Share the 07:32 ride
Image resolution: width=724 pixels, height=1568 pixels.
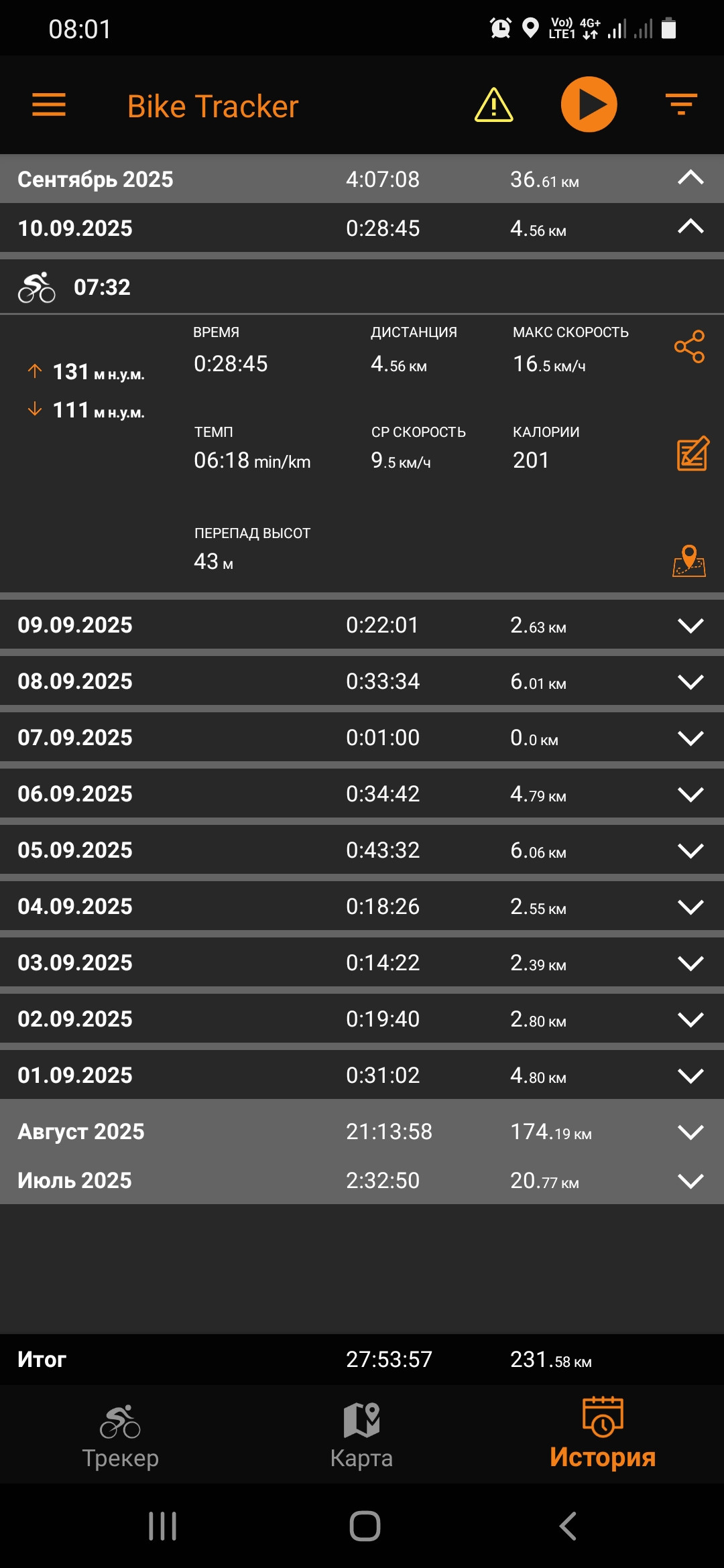pos(690,346)
